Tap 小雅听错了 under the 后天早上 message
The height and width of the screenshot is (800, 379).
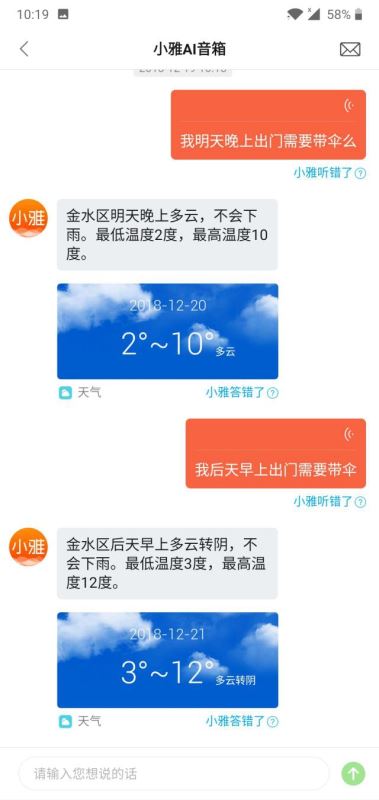330,502
